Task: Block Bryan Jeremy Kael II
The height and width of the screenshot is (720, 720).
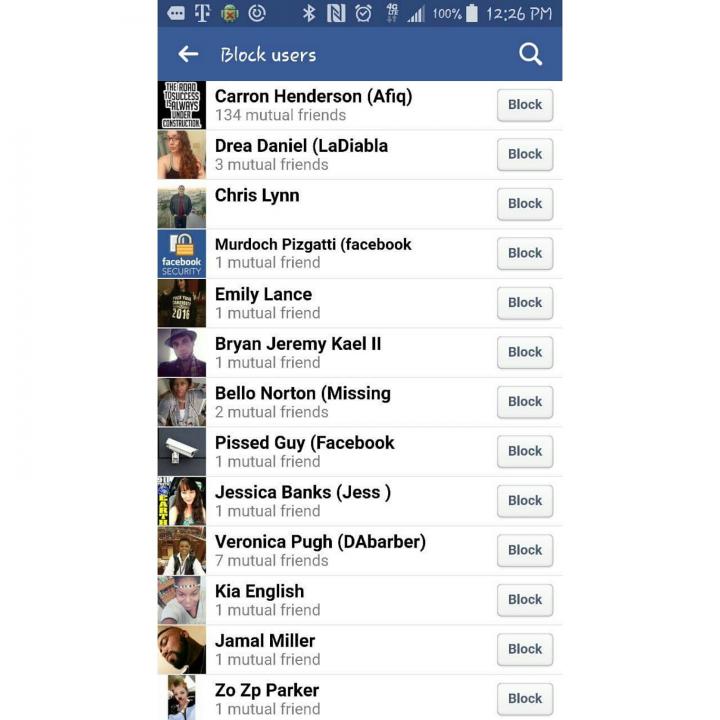Action: [x=524, y=352]
